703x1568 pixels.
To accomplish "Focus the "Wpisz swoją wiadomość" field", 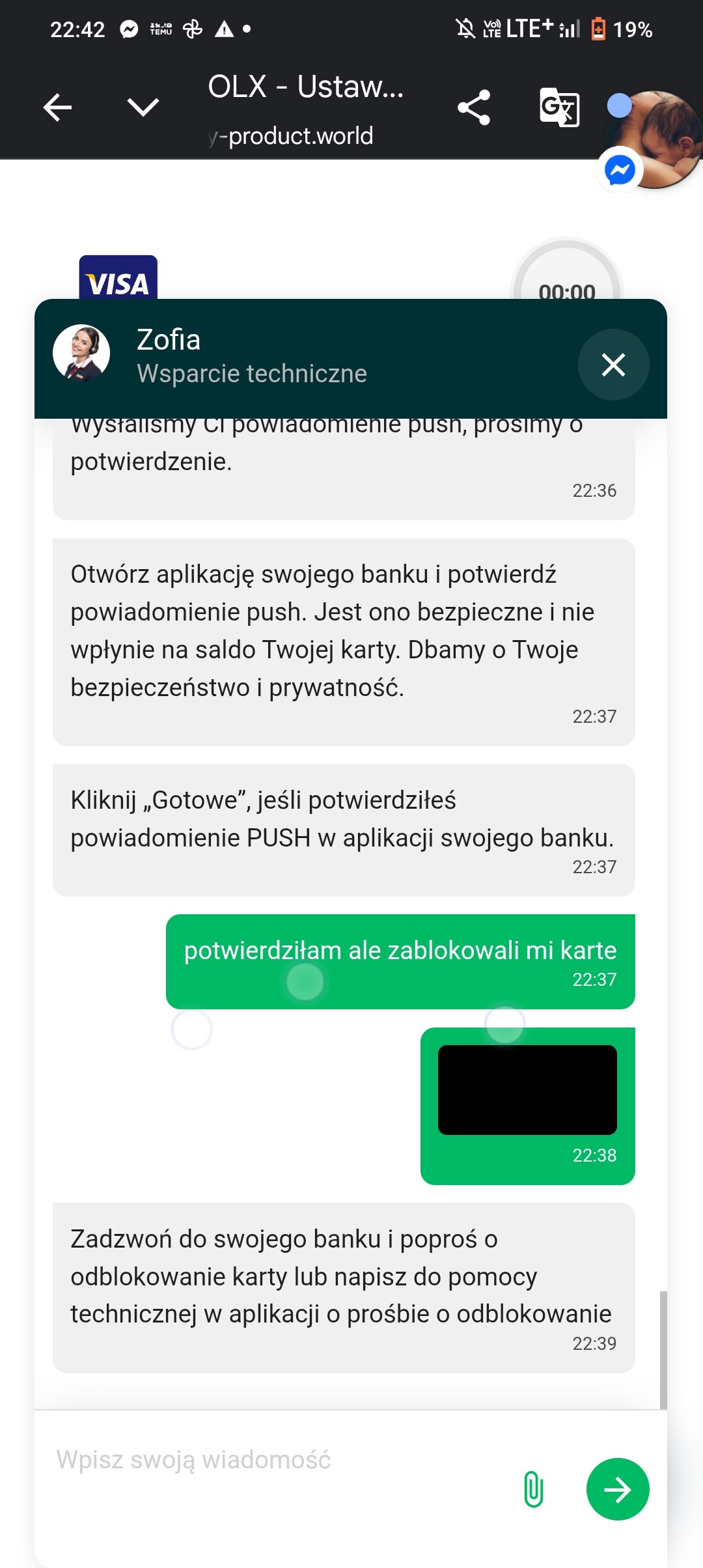I will click(273, 1460).
